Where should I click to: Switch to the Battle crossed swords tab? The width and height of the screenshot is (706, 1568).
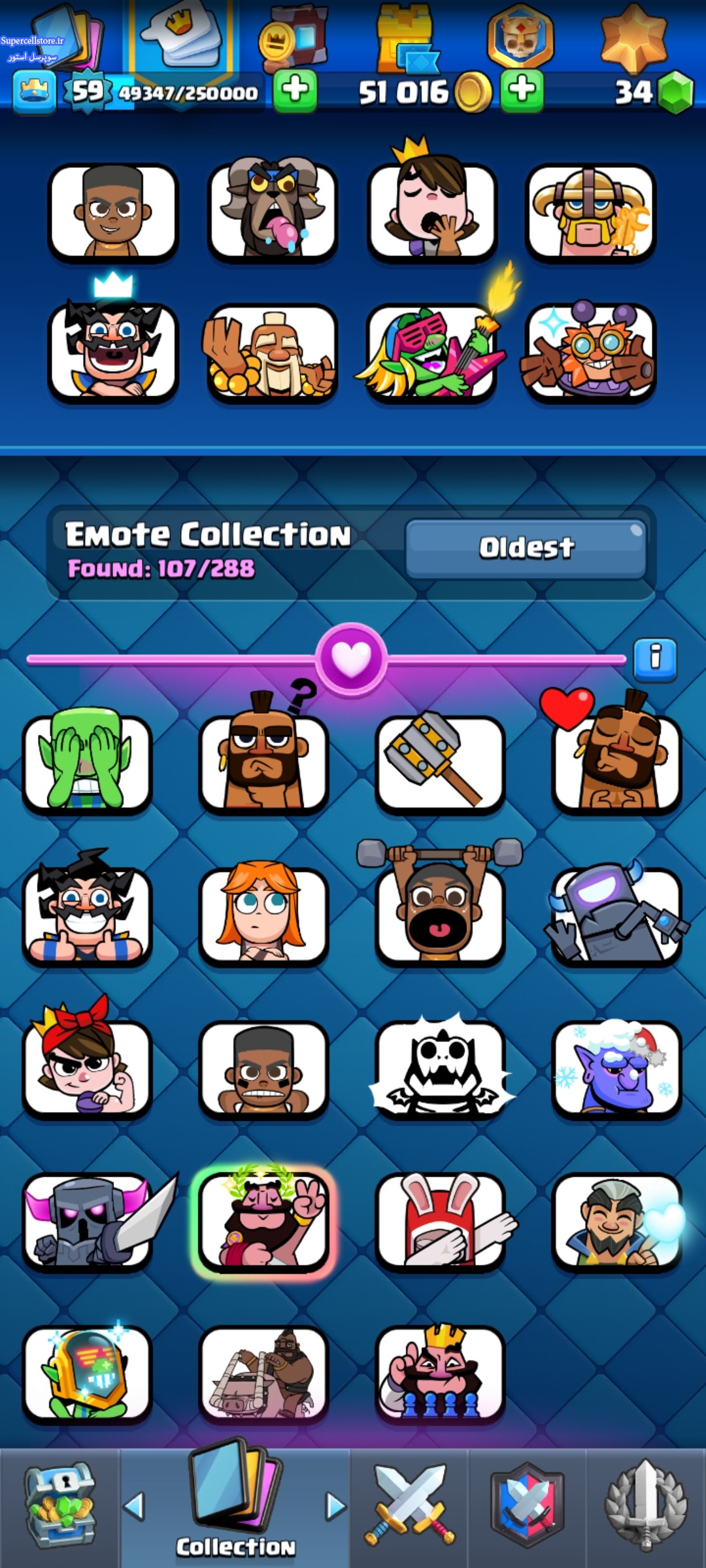click(409, 1503)
